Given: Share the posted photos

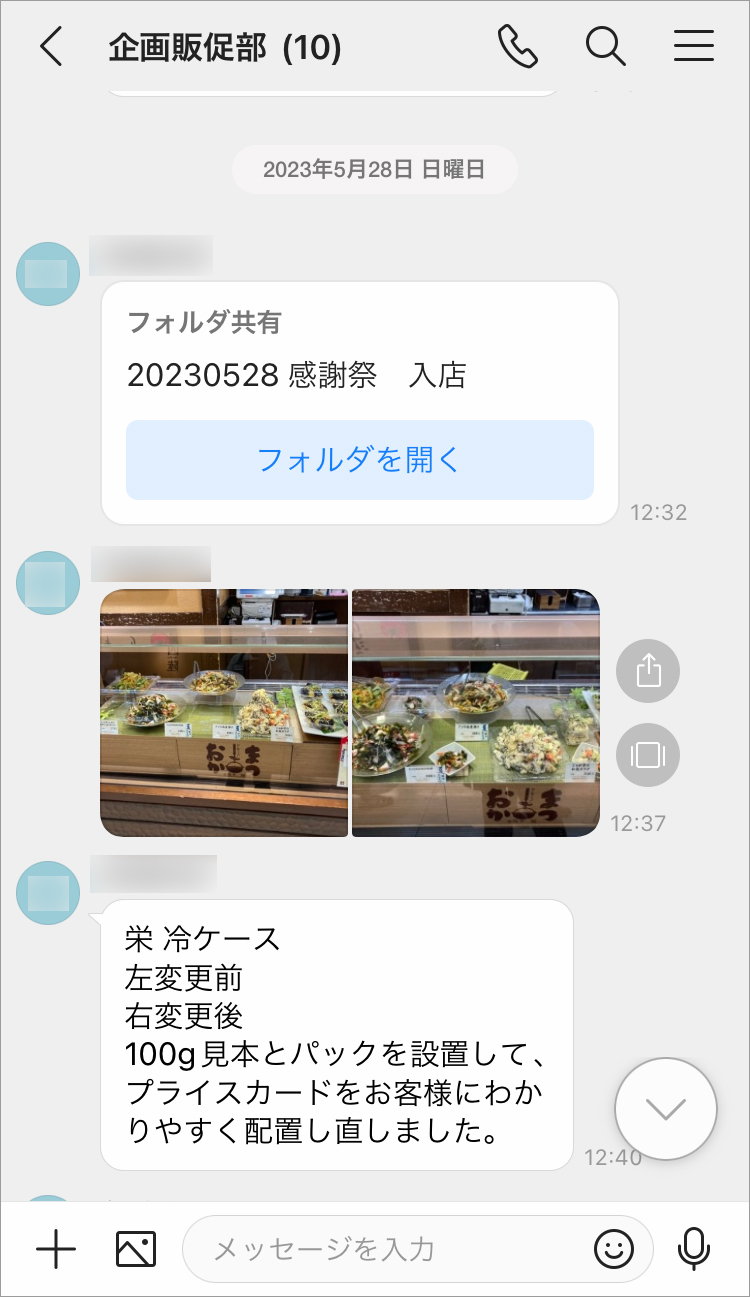Looking at the screenshot, I should coord(648,671).
